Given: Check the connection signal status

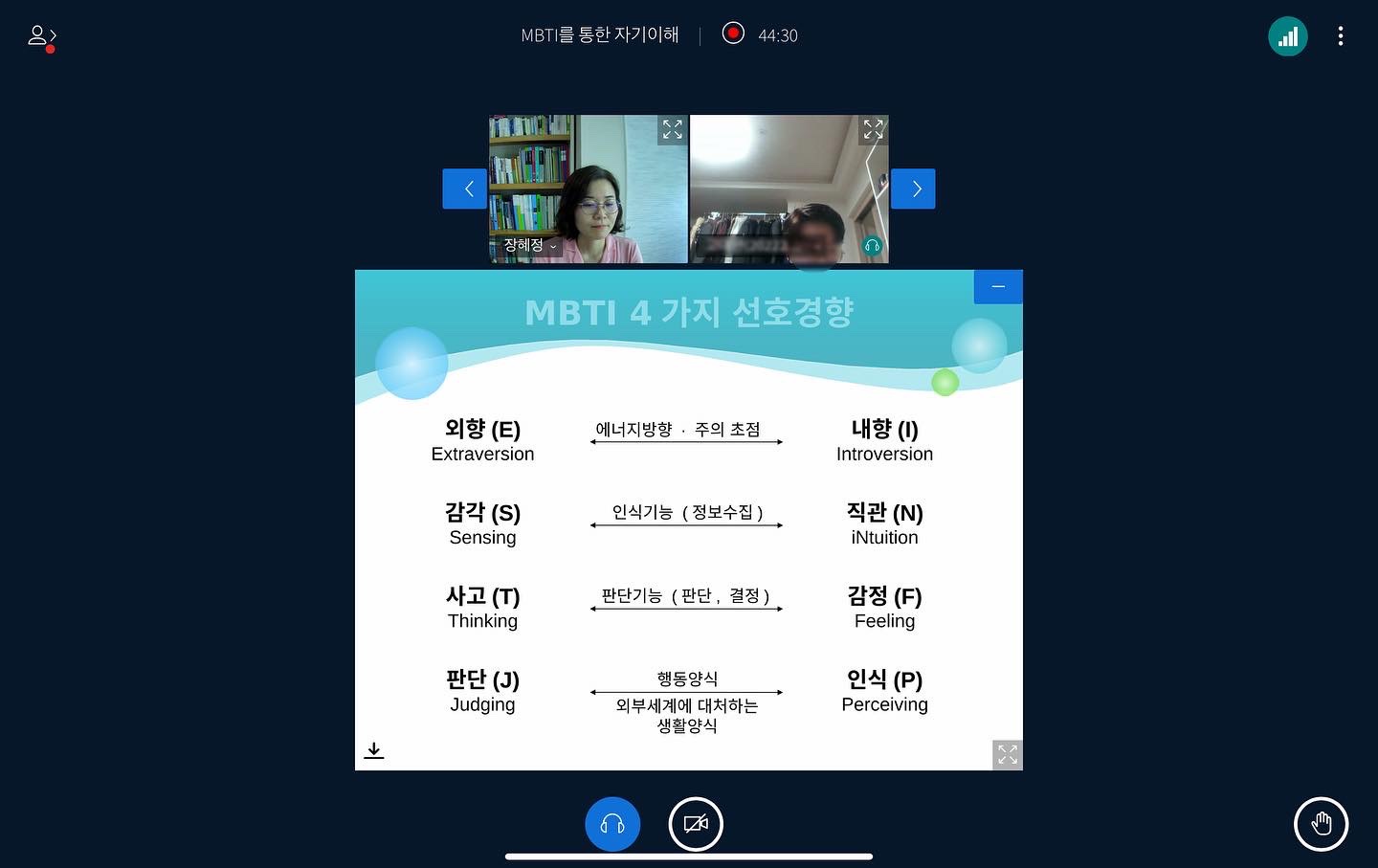Looking at the screenshot, I should (x=1287, y=36).
